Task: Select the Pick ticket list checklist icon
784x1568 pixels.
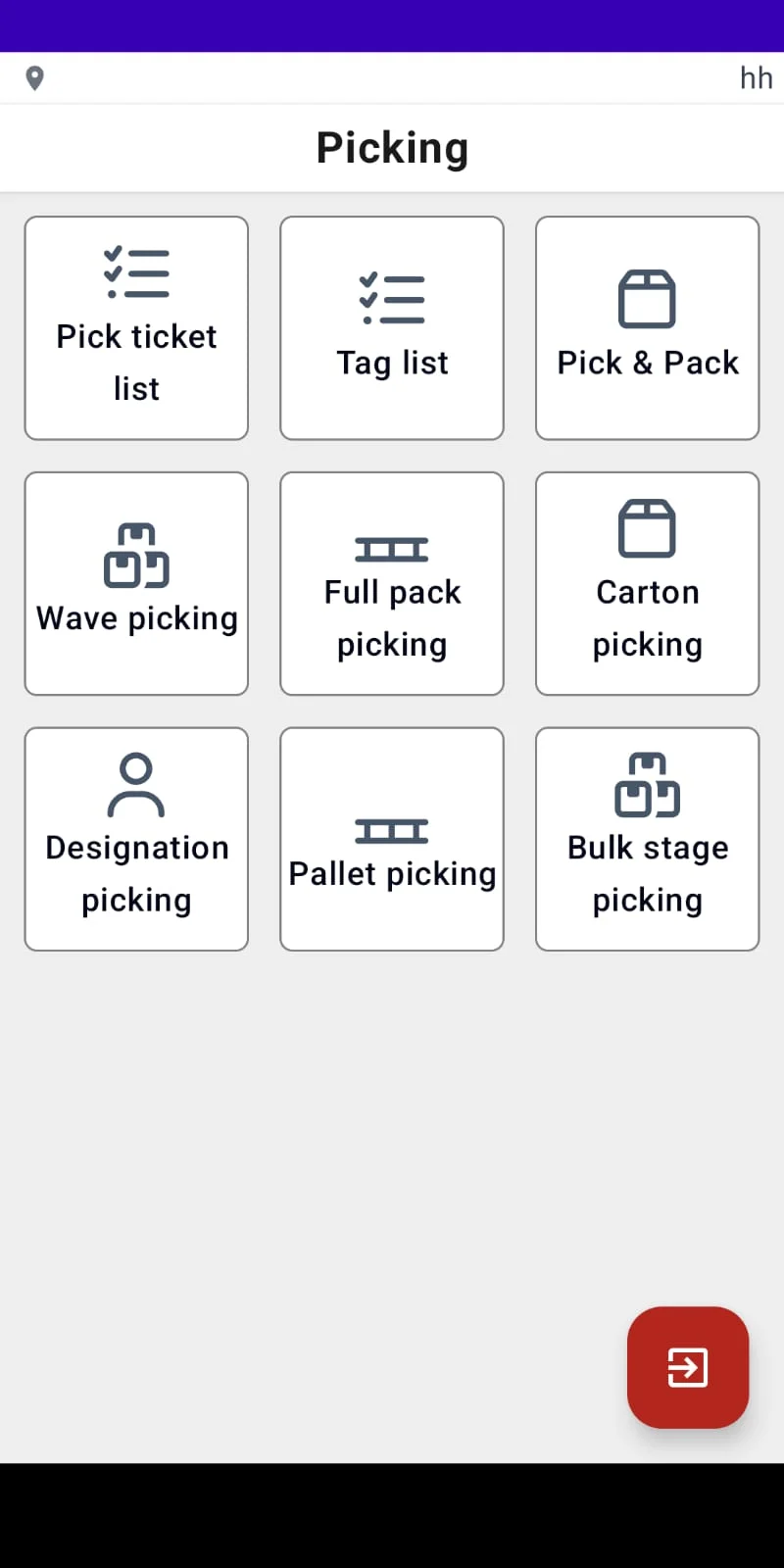Action: [136, 274]
